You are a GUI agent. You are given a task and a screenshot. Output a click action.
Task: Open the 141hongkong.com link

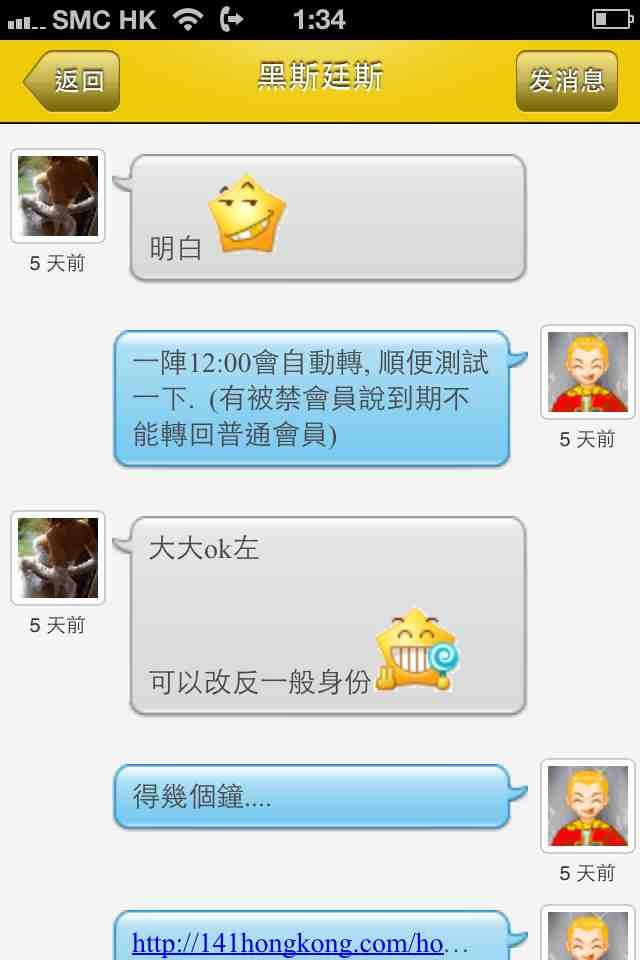(x=299, y=942)
